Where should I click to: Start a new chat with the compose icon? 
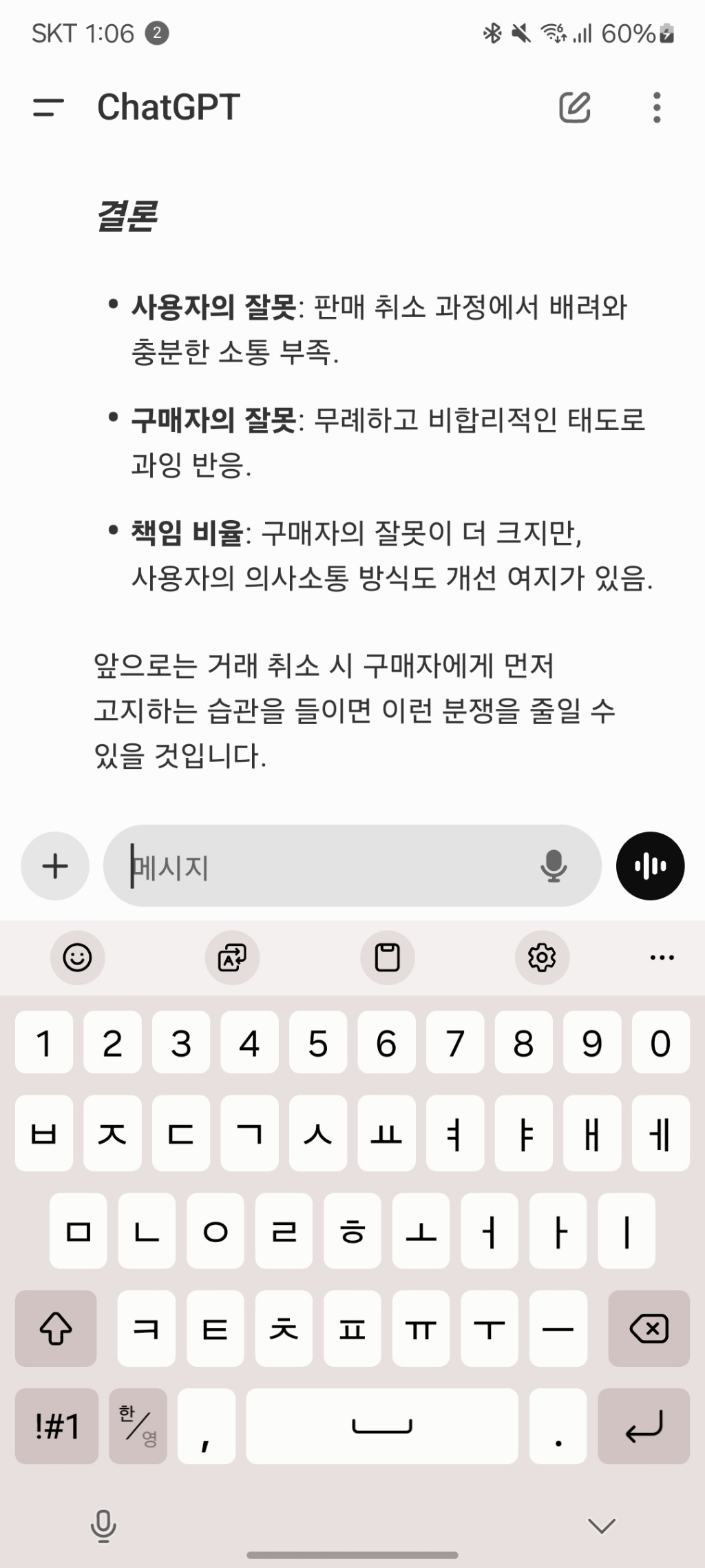point(576,106)
